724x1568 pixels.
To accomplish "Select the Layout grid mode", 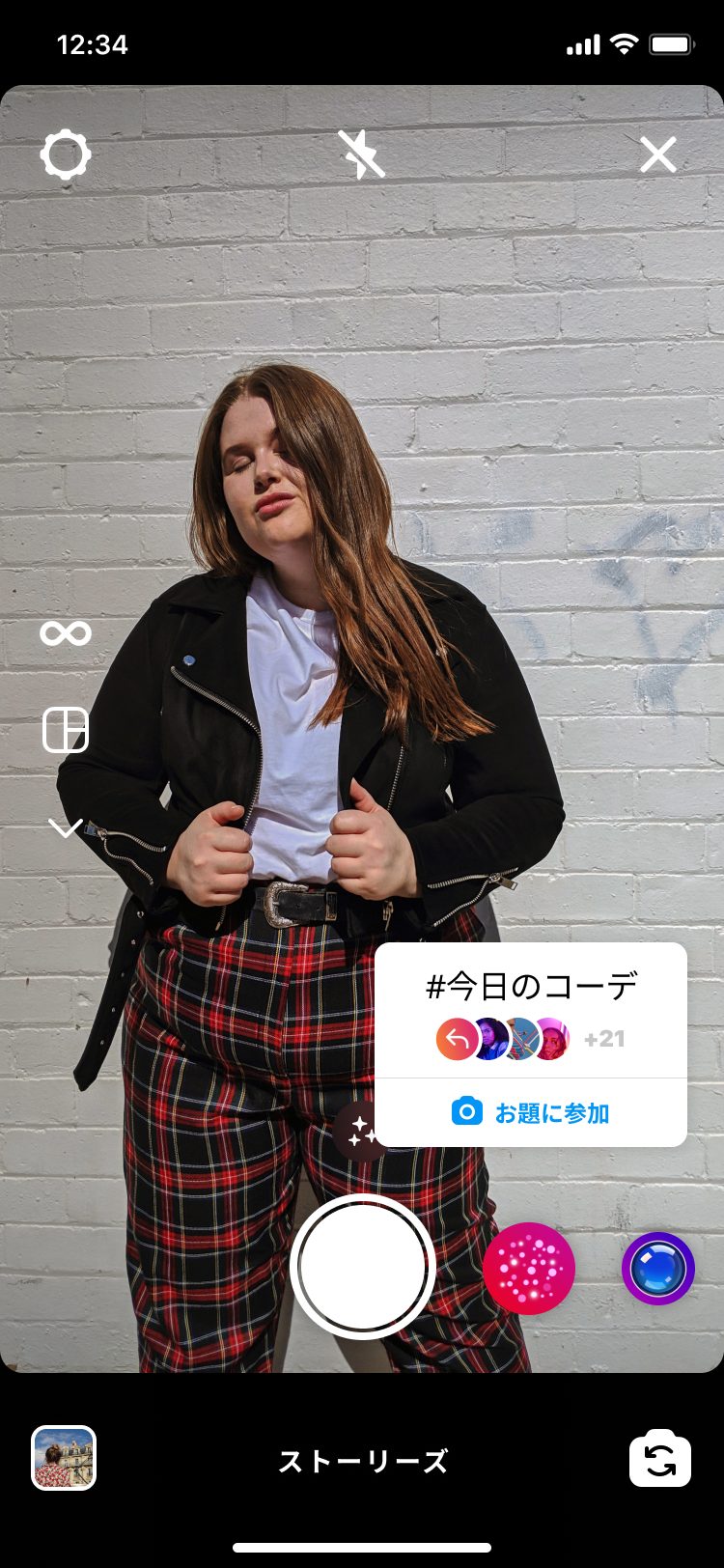I will coord(66,730).
